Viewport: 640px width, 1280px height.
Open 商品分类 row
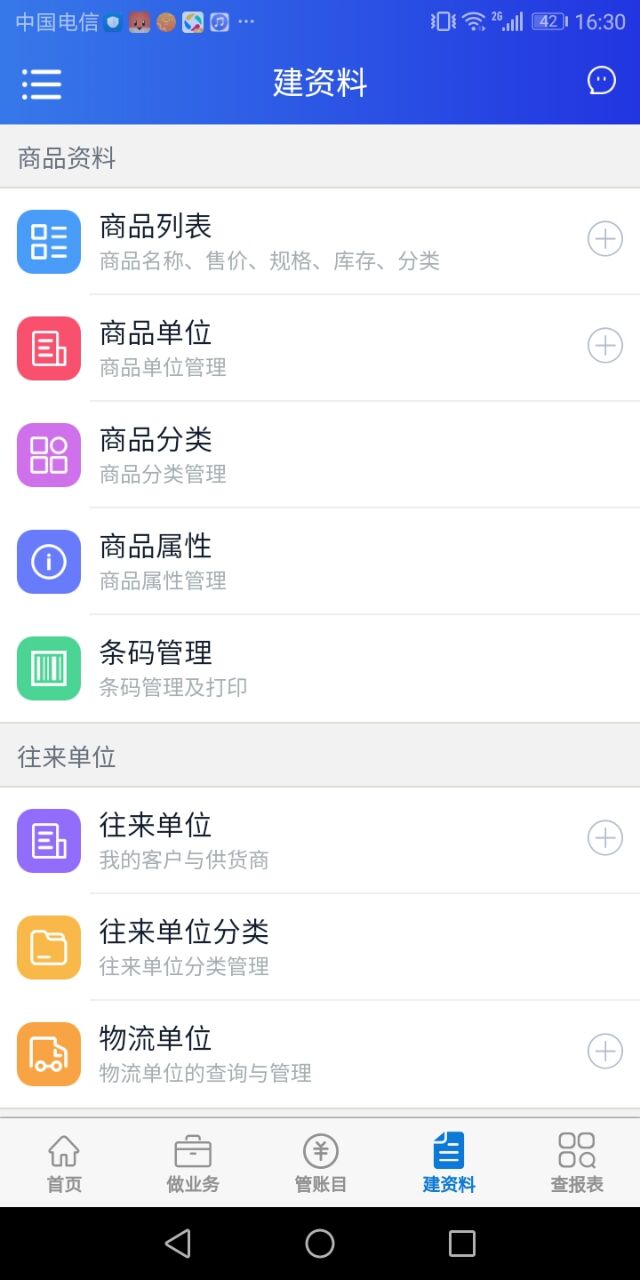tap(300, 455)
